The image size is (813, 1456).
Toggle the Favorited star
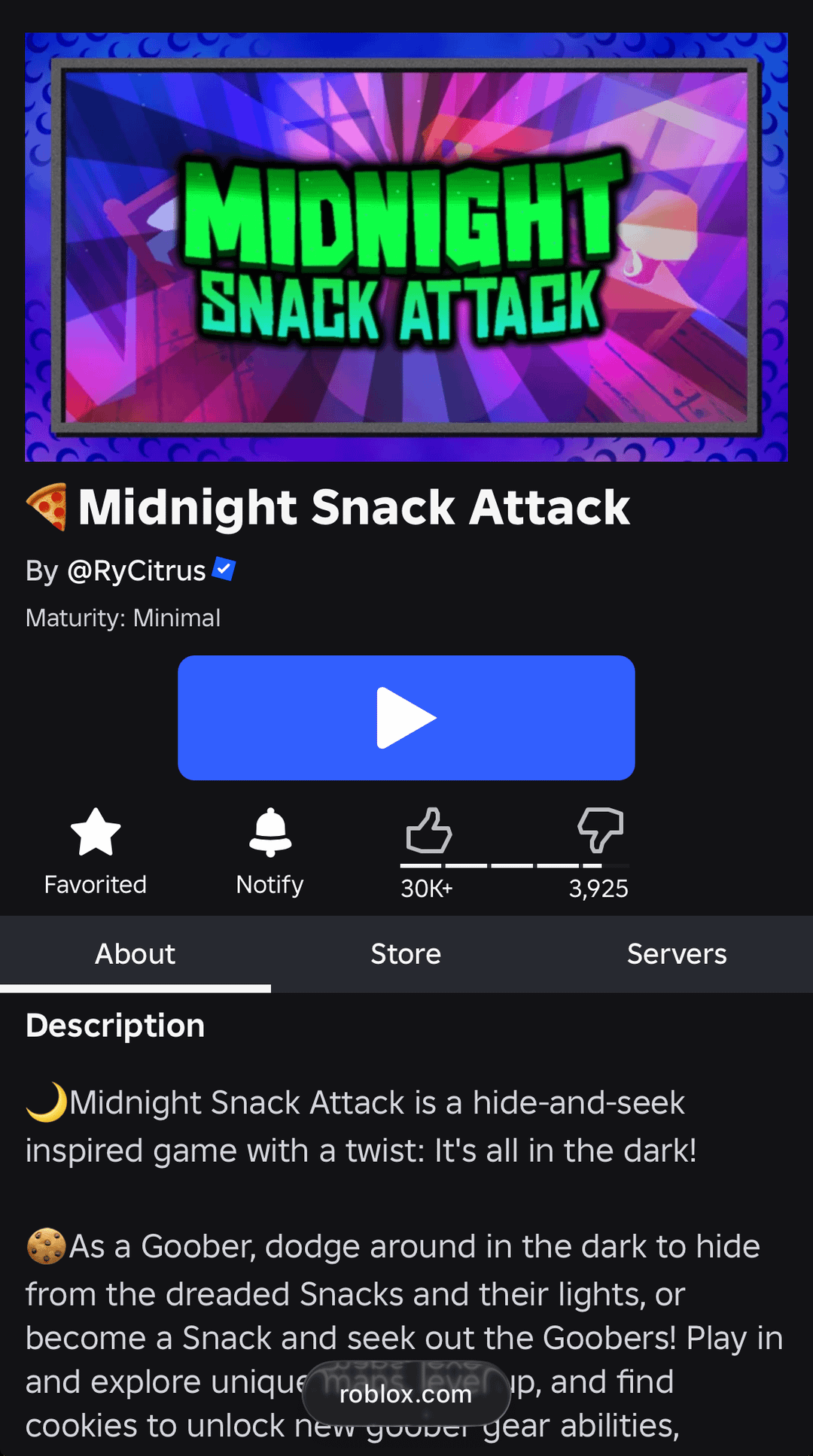96,833
